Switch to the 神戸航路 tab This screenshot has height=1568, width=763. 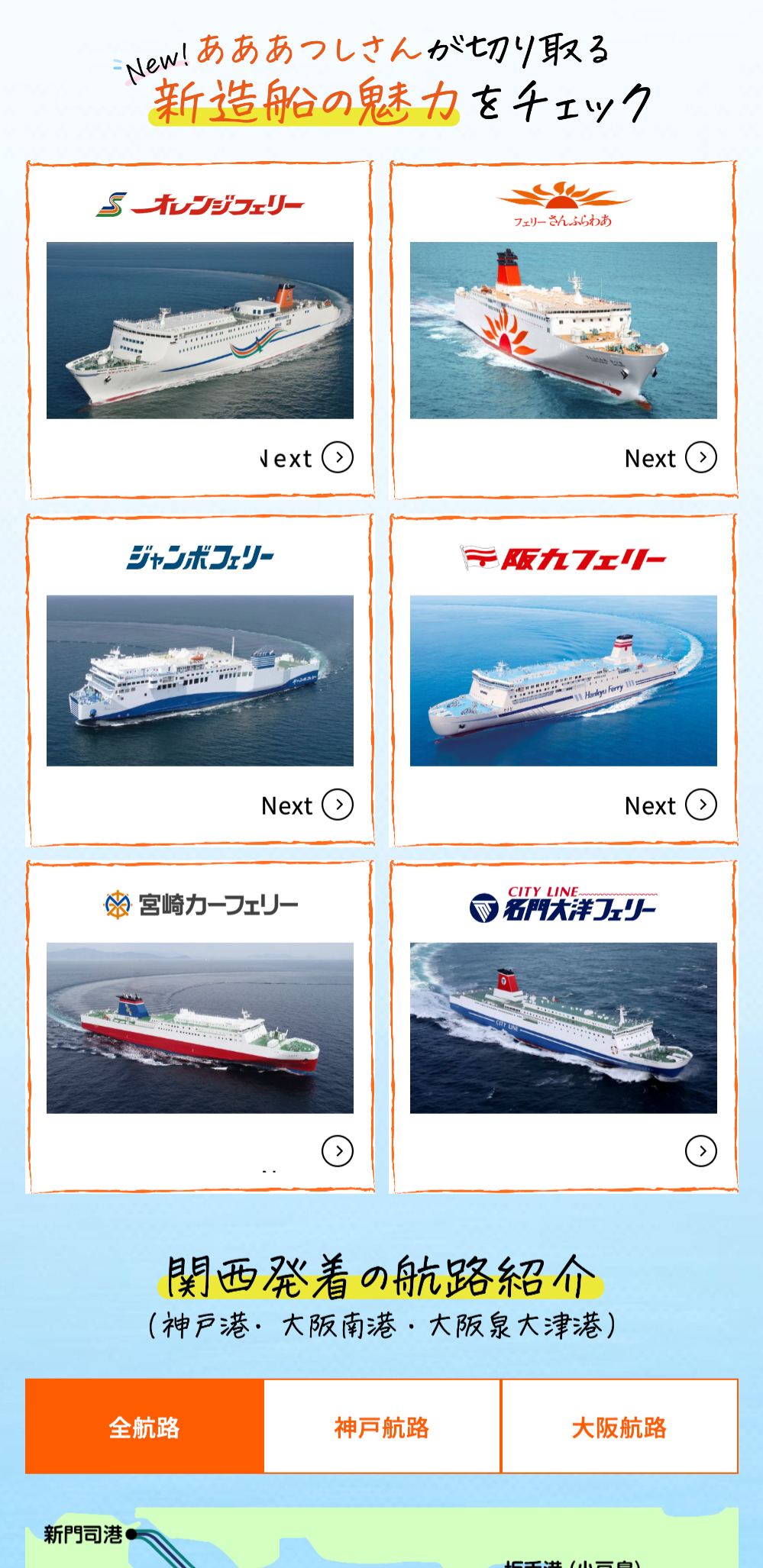[382, 1426]
